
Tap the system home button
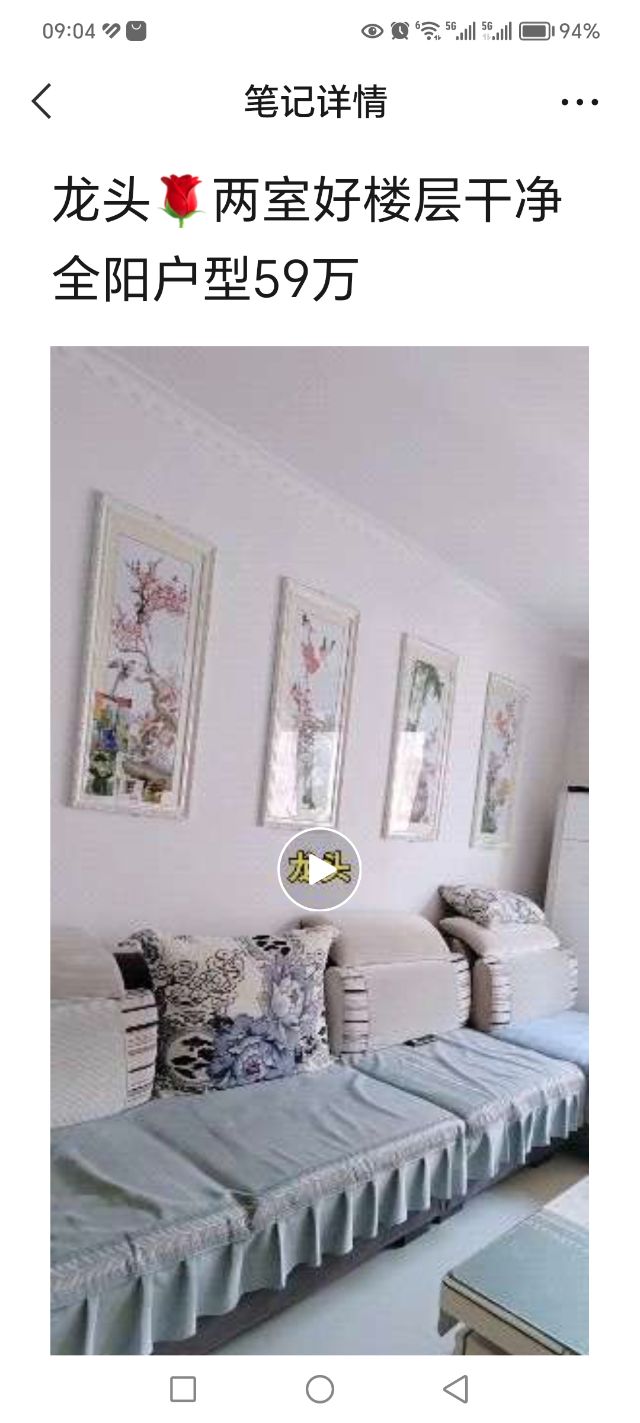click(320, 1388)
